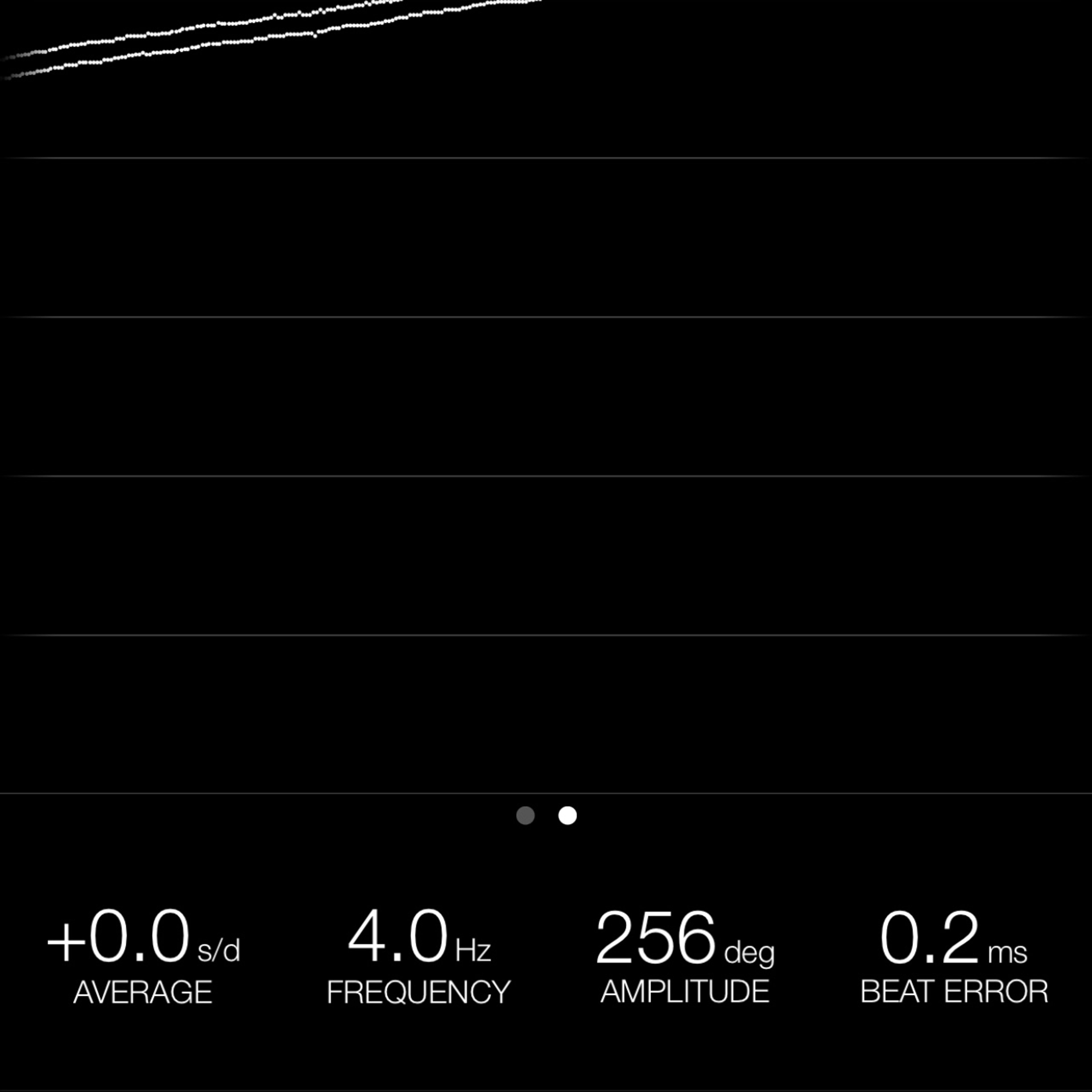The width and height of the screenshot is (1092, 1092).
Task: Select the first page indicator dot
Action: coord(525,816)
